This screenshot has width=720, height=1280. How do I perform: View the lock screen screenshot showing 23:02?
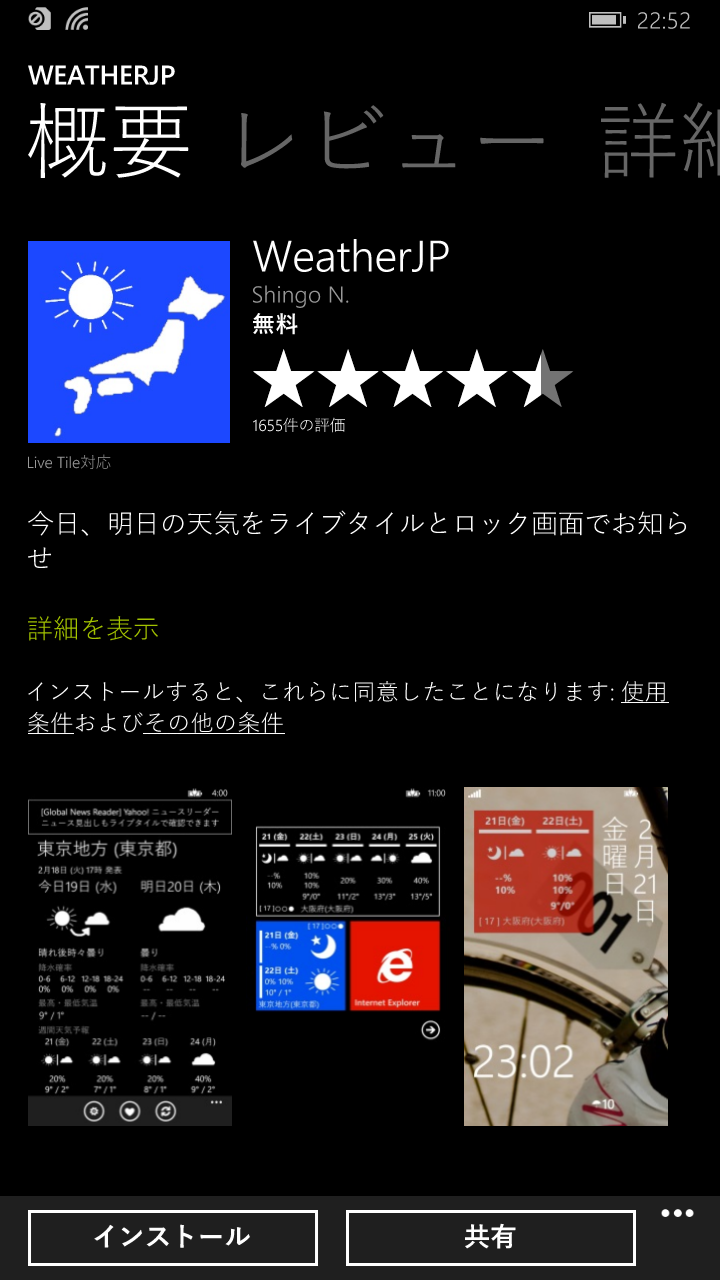click(566, 956)
